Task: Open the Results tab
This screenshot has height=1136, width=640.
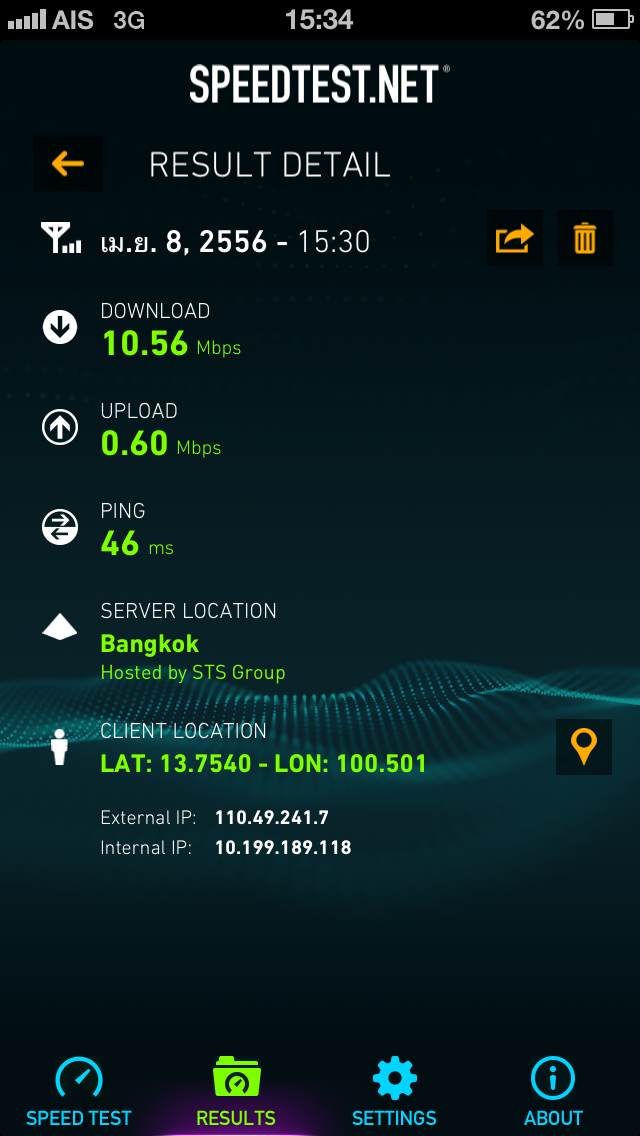Action: click(x=236, y=1092)
